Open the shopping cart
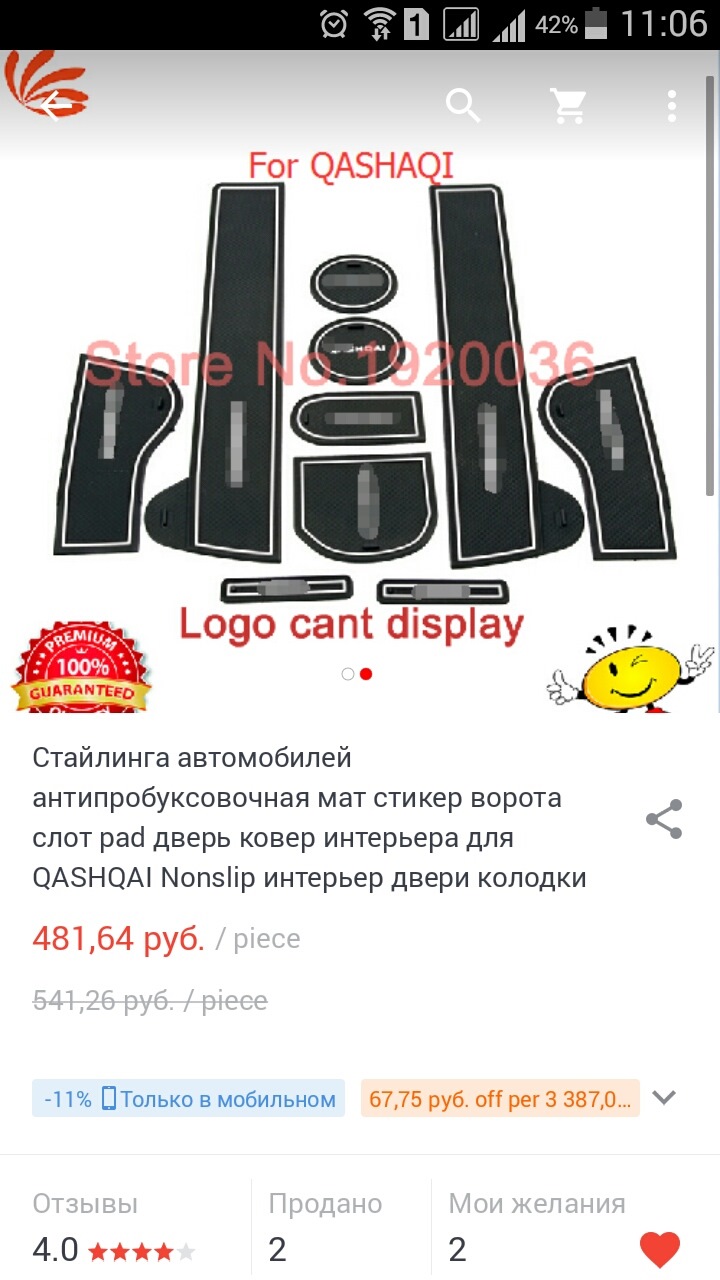This screenshot has height=1280, width=720. click(x=568, y=104)
